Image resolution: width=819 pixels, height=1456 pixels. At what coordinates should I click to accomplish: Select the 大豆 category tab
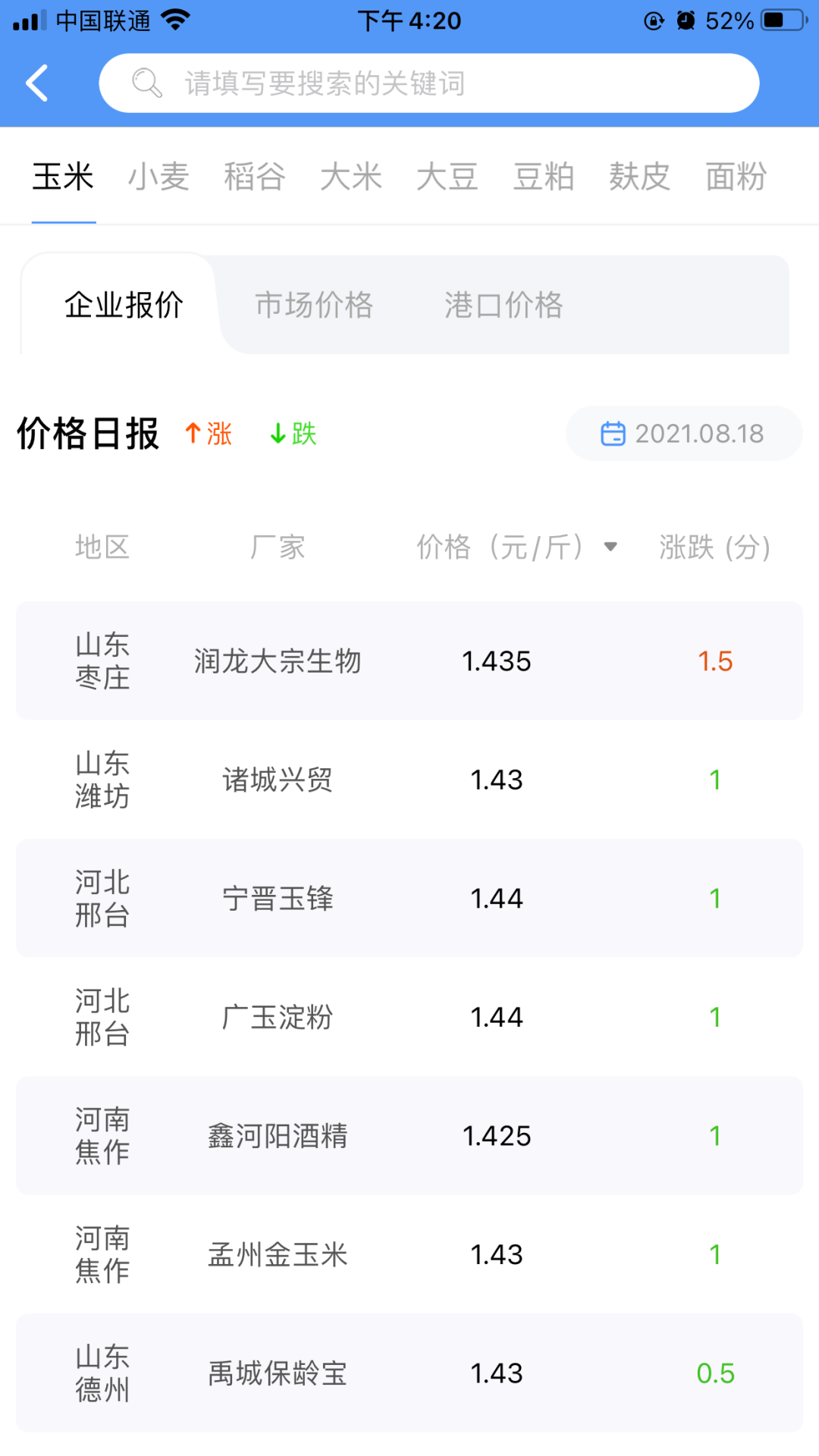click(x=447, y=177)
